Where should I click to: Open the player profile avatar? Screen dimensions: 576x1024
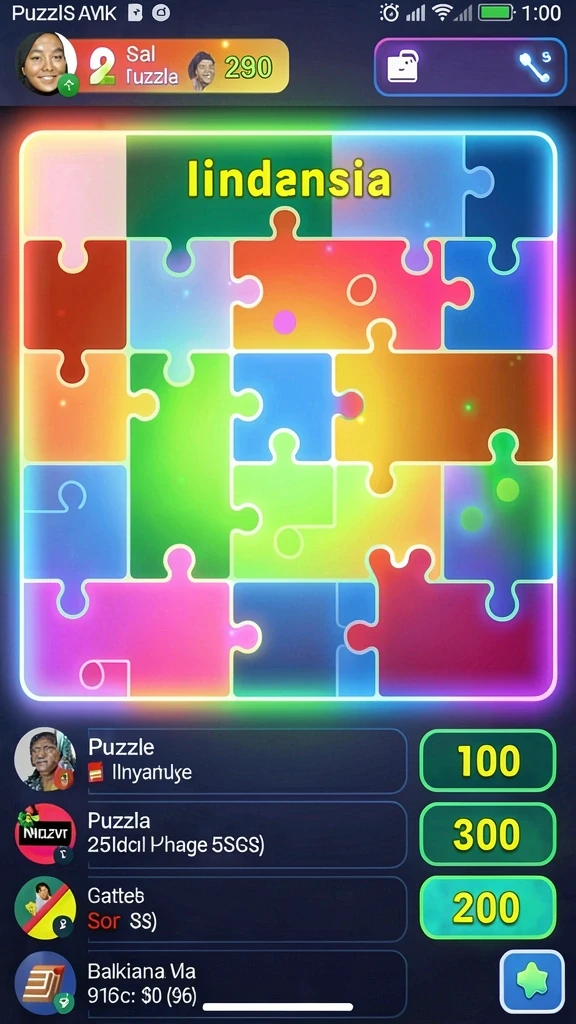[x=45, y=63]
